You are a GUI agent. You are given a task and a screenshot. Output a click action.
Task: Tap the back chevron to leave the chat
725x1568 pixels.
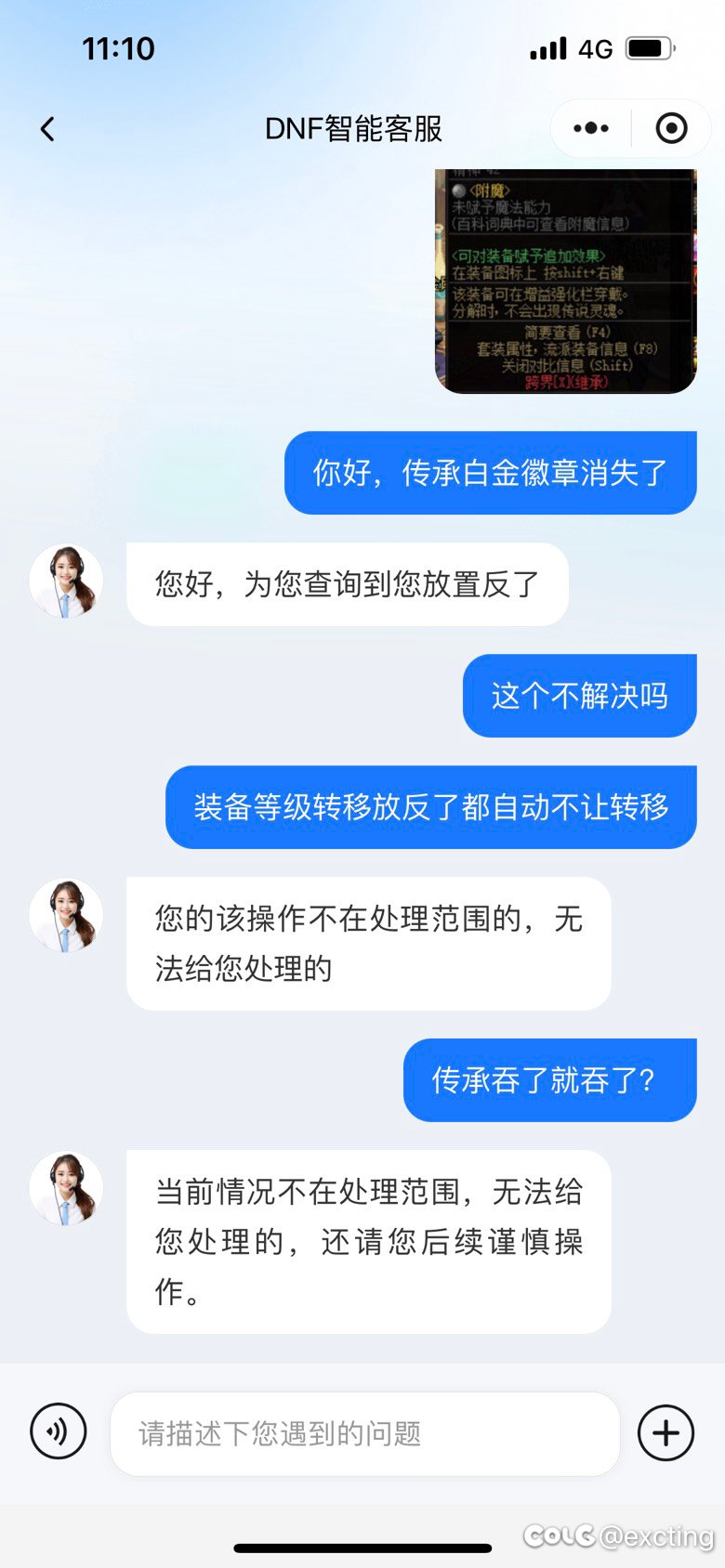click(46, 129)
